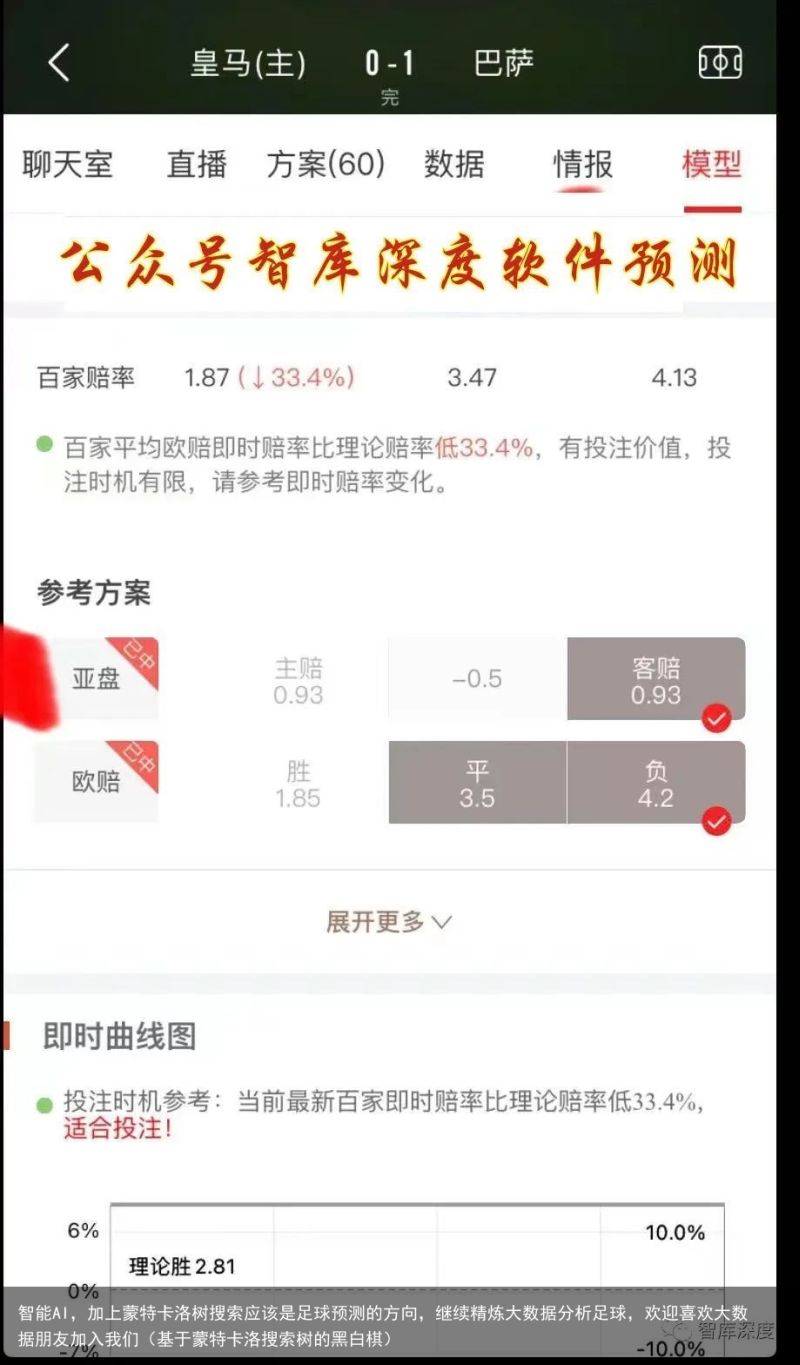This screenshot has height=1365, width=800.
Task: Choose the 胜 1.85 odds option
Action: (x=298, y=784)
